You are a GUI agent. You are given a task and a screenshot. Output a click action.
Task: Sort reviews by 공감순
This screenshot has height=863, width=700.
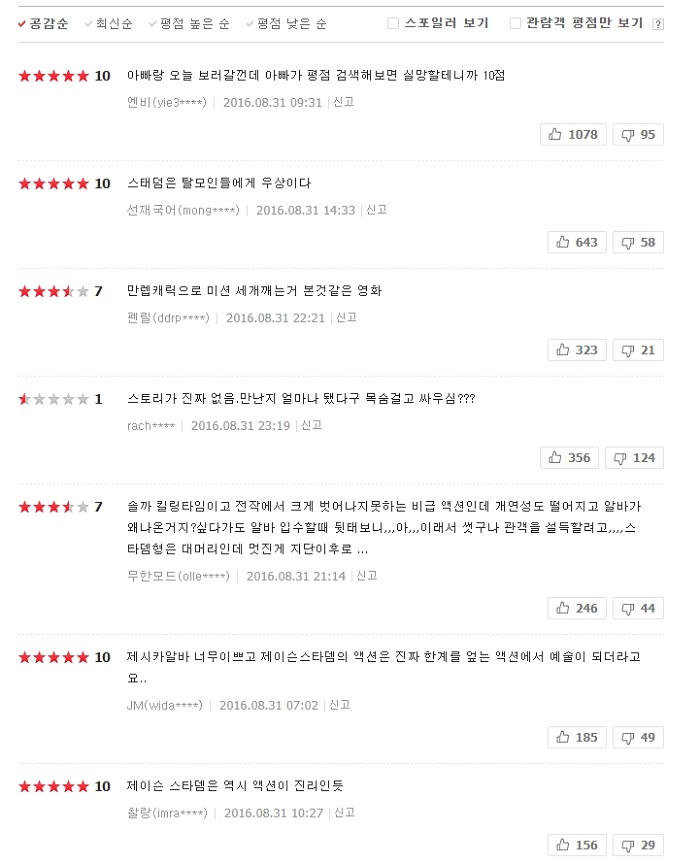[x=44, y=23]
